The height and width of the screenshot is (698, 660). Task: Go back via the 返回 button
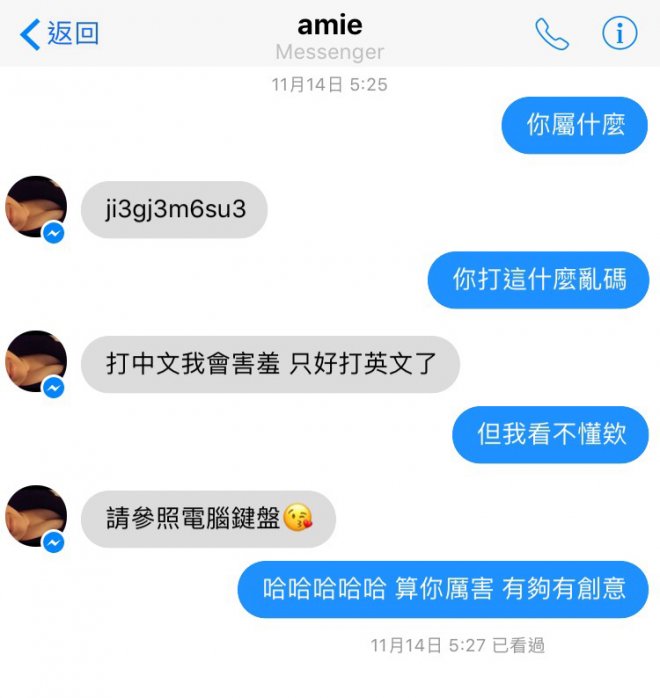point(60,34)
